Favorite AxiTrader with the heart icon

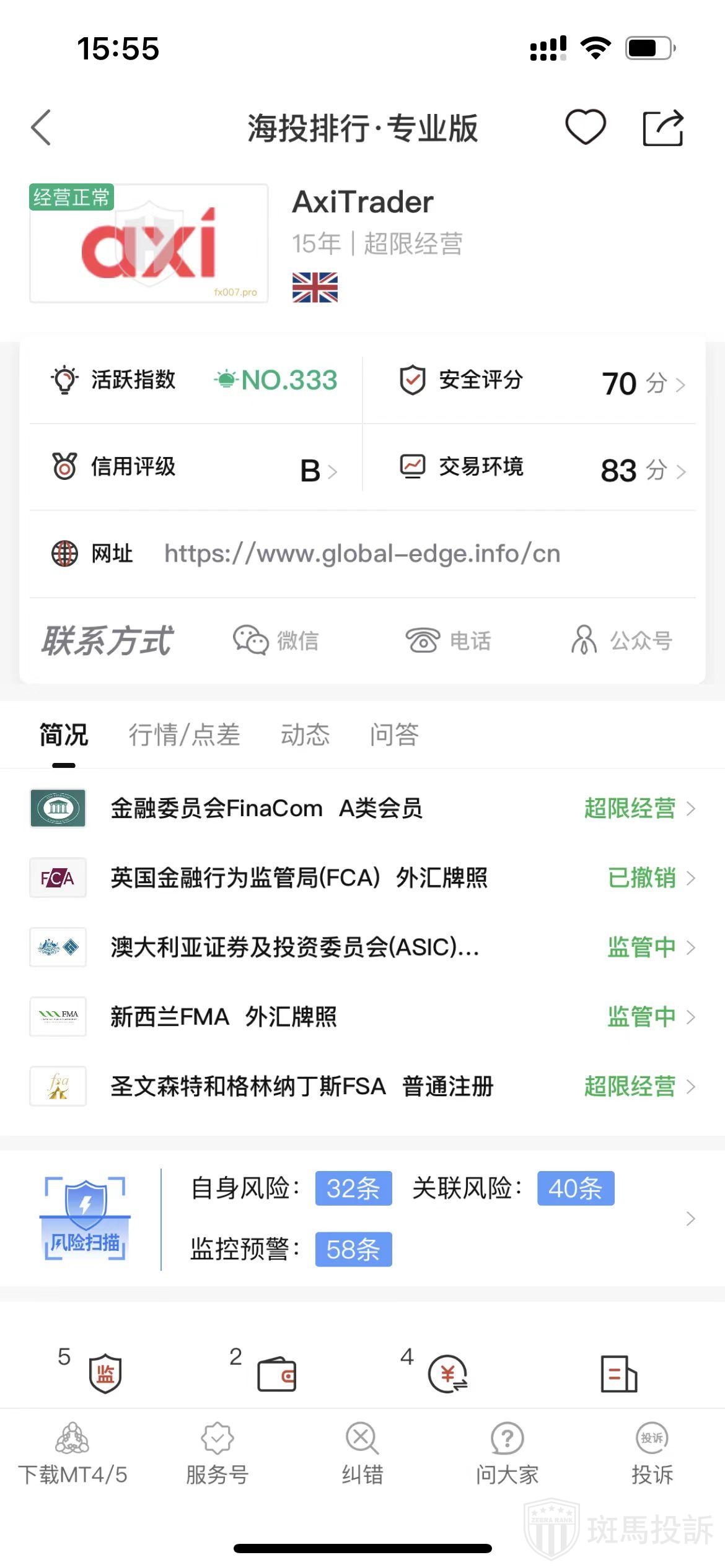tap(585, 127)
